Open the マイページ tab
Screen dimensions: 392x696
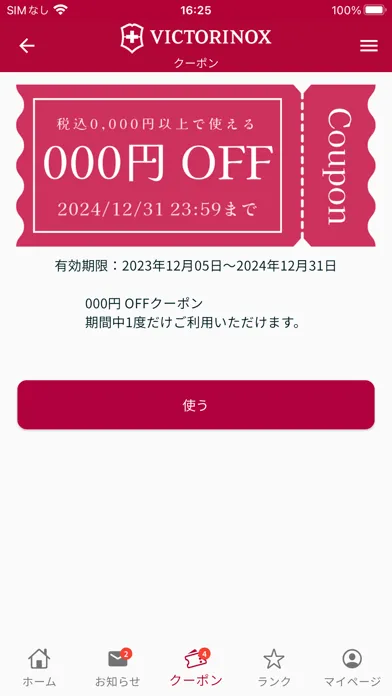tap(352, 667)
